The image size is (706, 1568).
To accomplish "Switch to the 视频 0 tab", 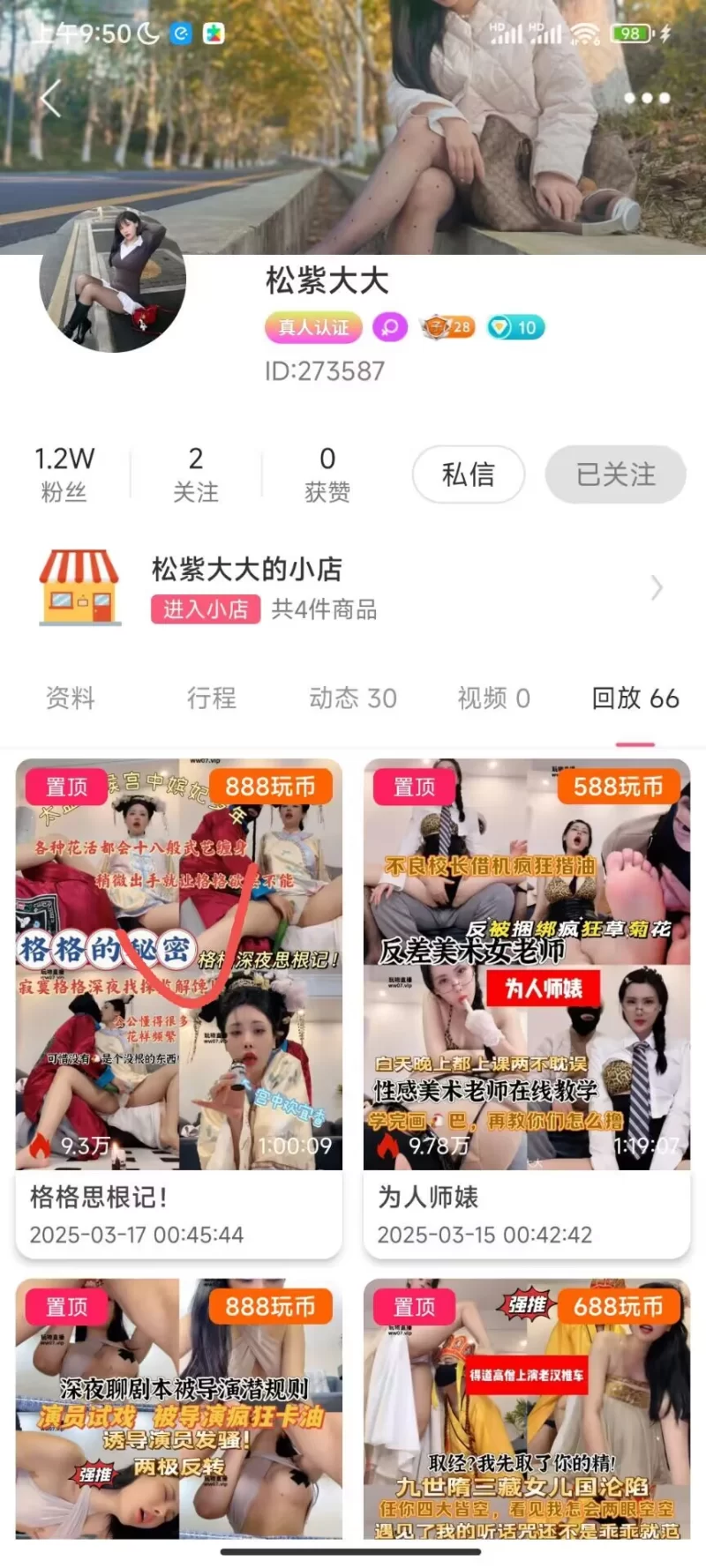I will pyautogui.click(x=493, y=698).
